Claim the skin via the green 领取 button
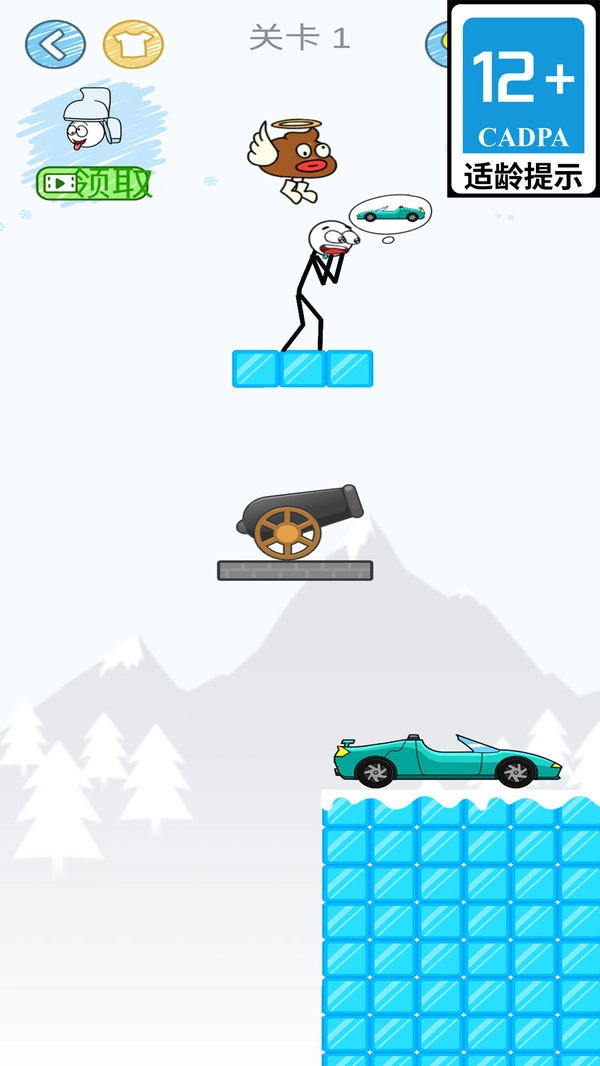Screen dimensions: 600x1066 point(94,183)
